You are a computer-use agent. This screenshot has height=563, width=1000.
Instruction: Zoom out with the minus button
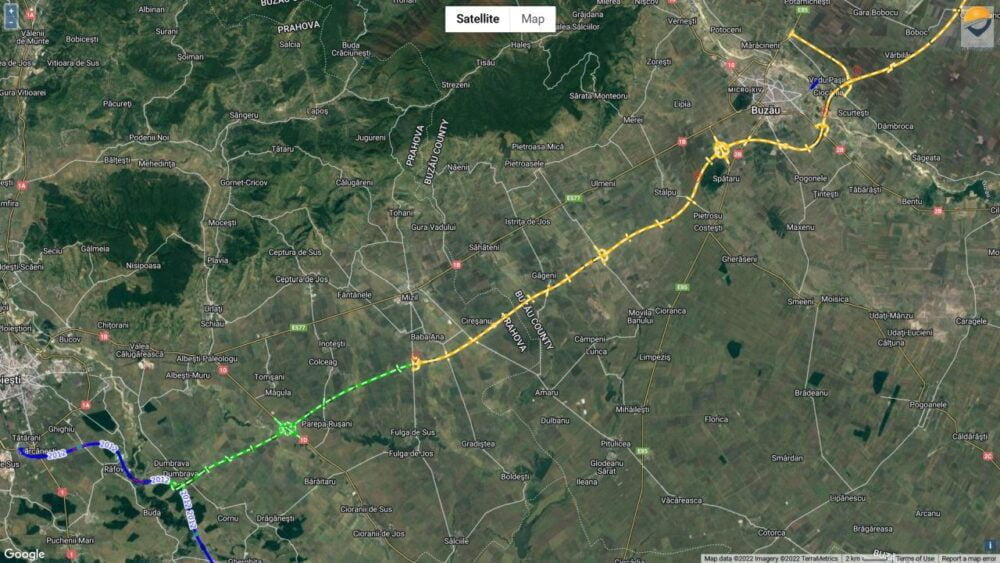[x=11, y=22]
